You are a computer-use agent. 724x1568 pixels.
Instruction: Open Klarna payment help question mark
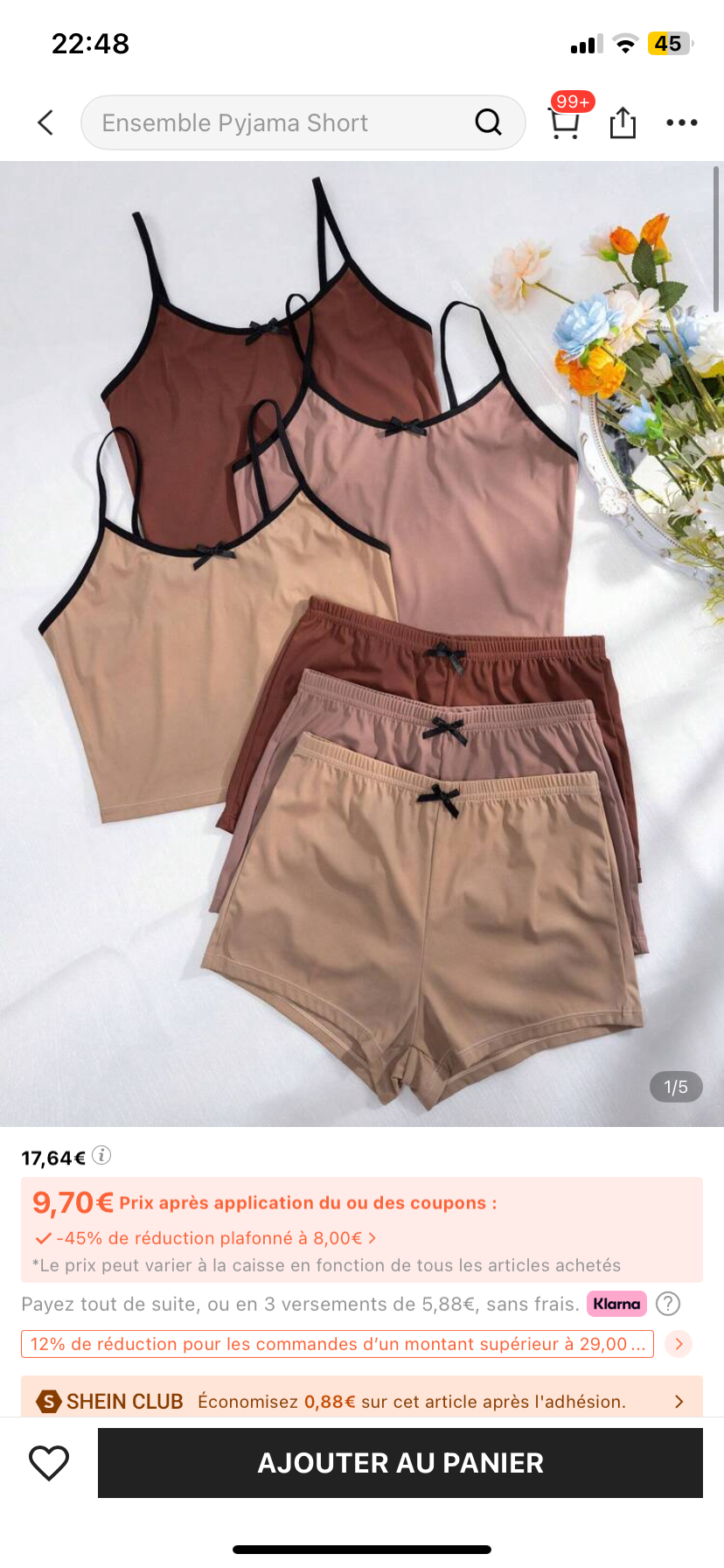pos(668,1304)
